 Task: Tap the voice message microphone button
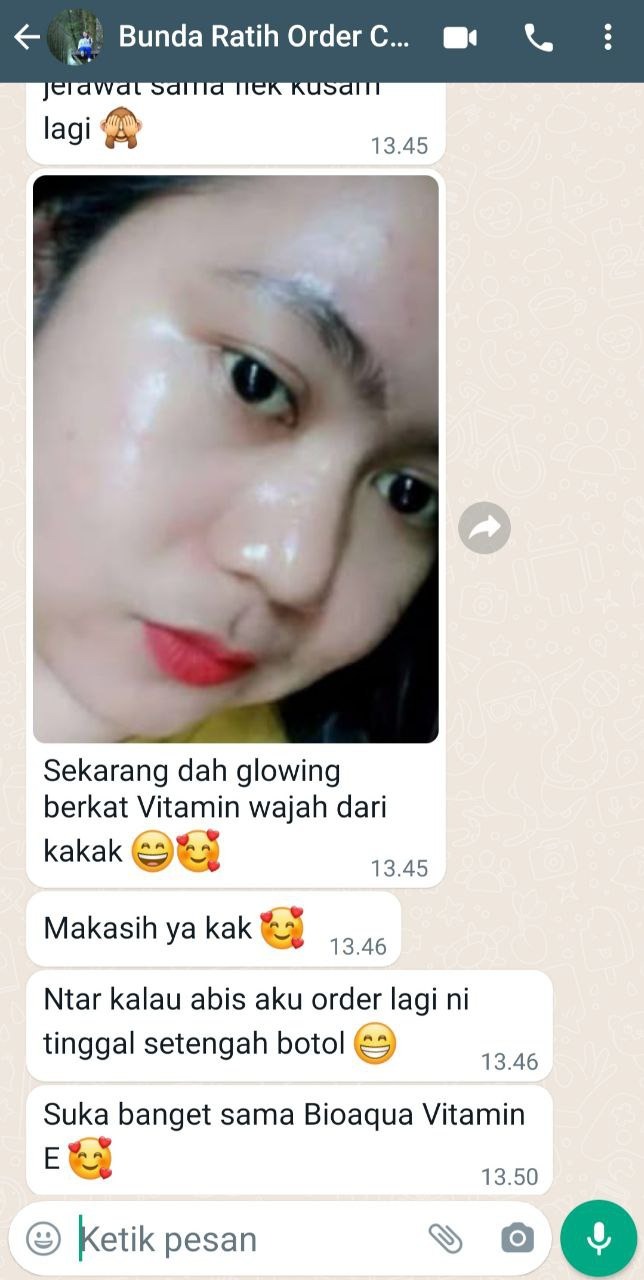tap(598, 1239)
